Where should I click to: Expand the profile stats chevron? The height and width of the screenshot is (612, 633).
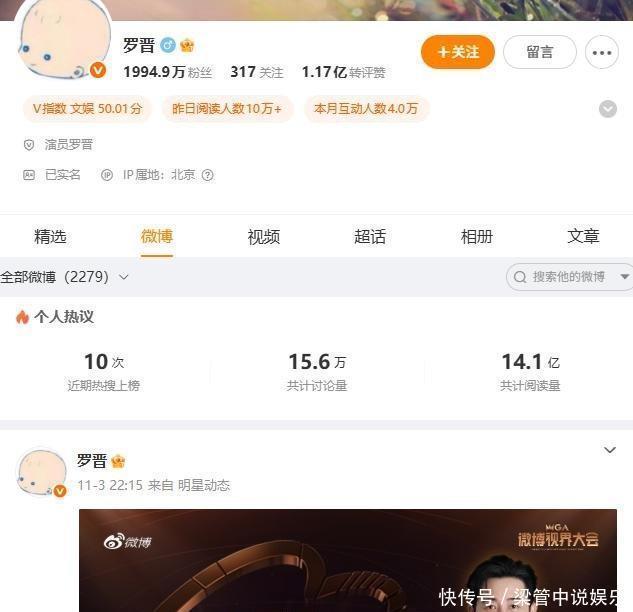pos(607,109)
